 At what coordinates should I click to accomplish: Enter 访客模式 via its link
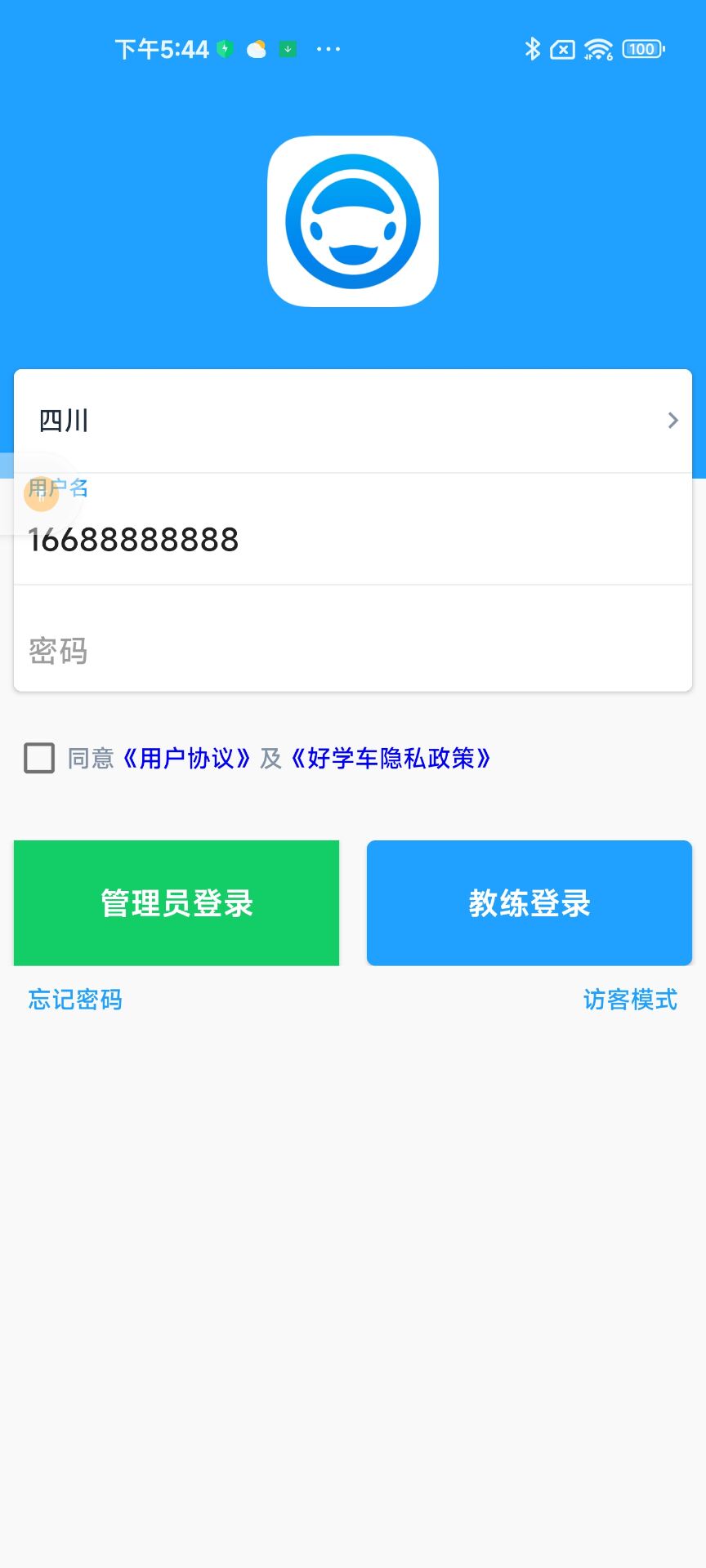point(630,1000)
